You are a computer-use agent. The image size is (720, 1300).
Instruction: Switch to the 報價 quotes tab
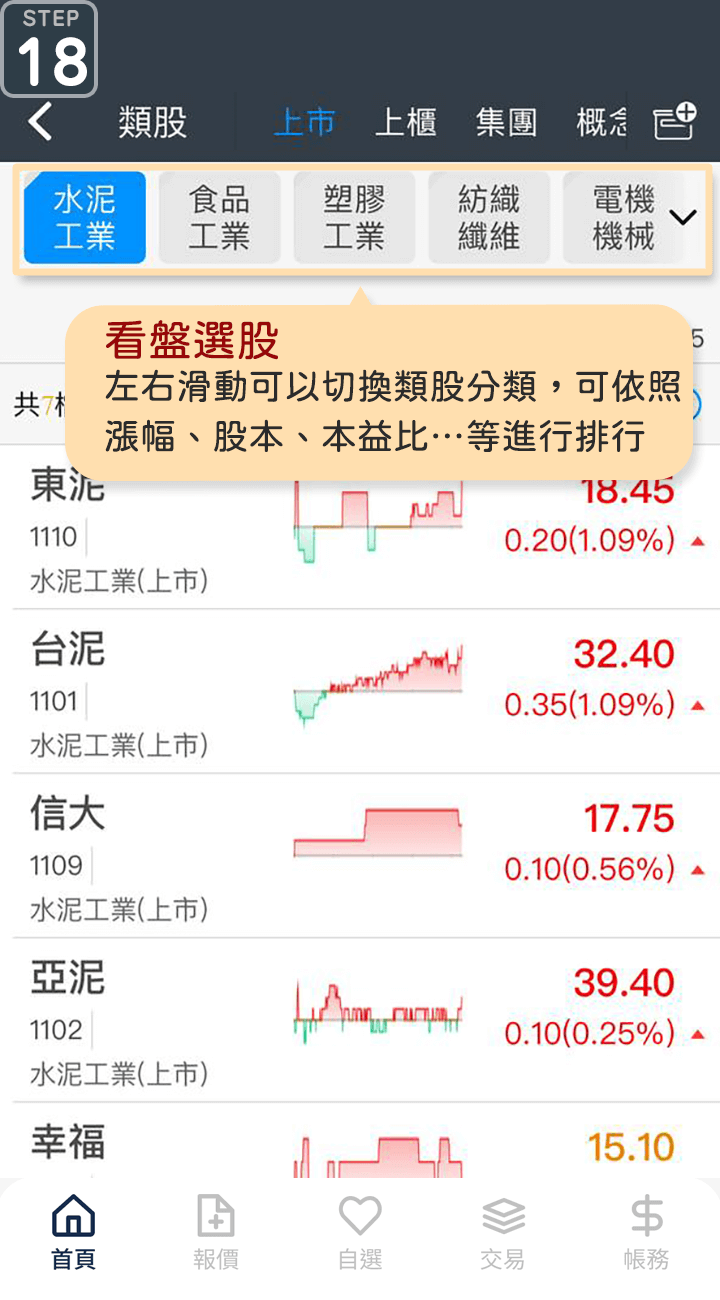[x=216, y=1232]
